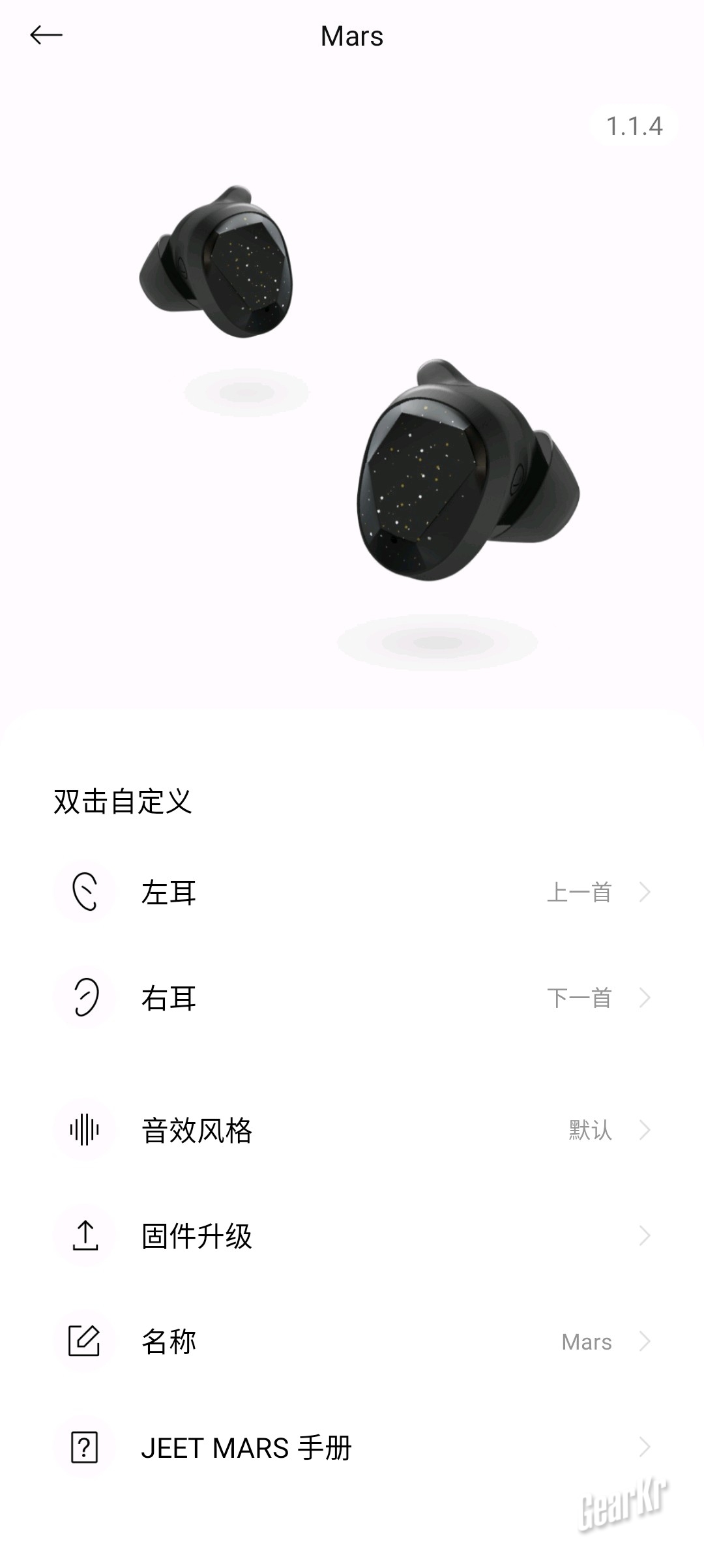Open the JEET MARS 手册 manual

(x=352, y=1447)
